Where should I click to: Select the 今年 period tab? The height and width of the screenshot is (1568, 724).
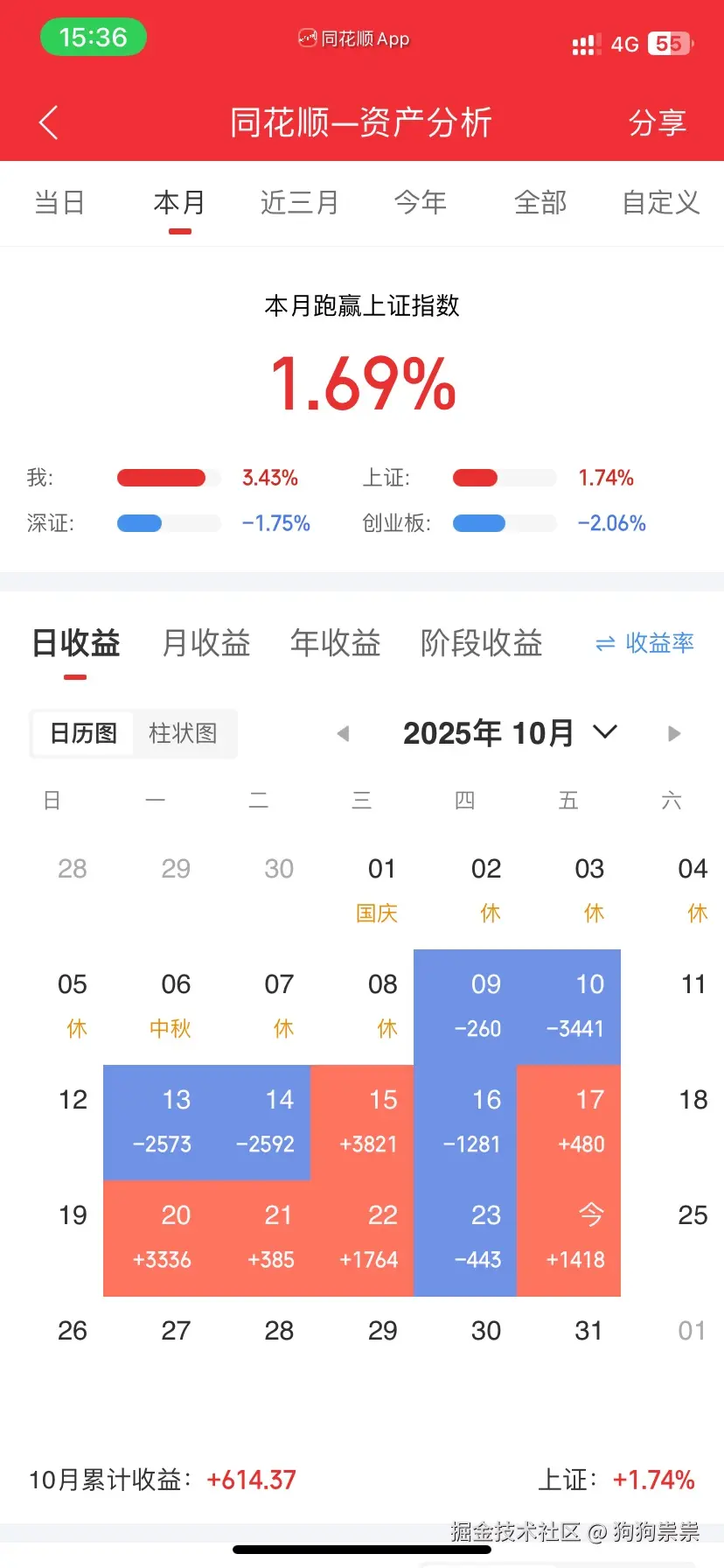(x=420, y=202)
